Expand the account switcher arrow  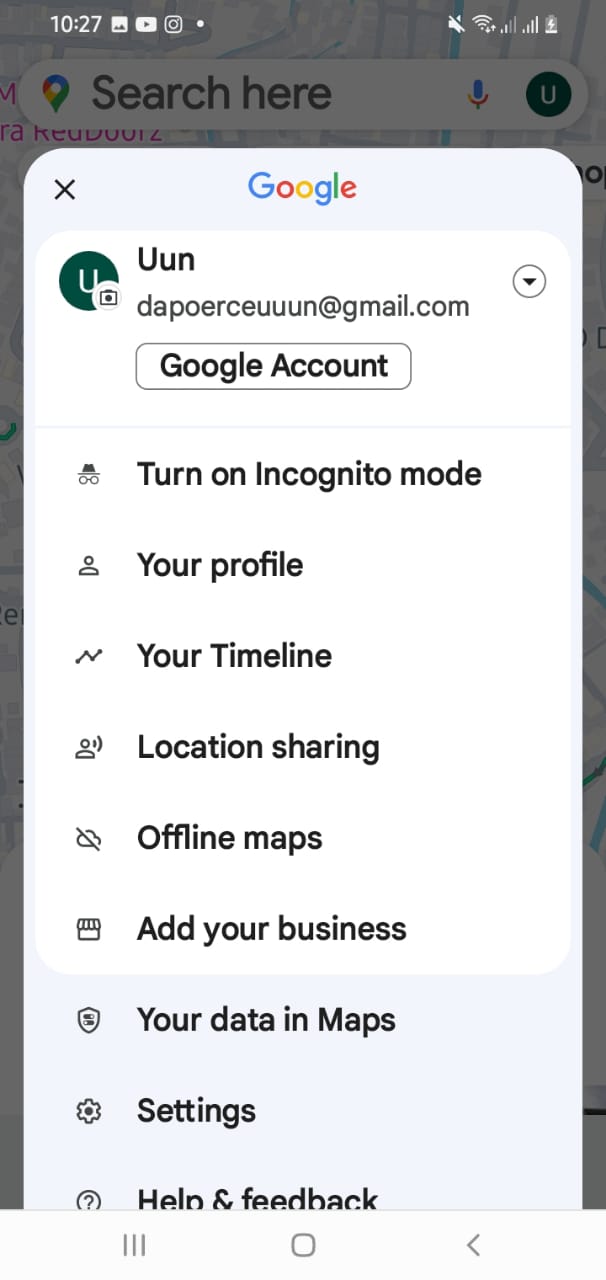point(529,282)
